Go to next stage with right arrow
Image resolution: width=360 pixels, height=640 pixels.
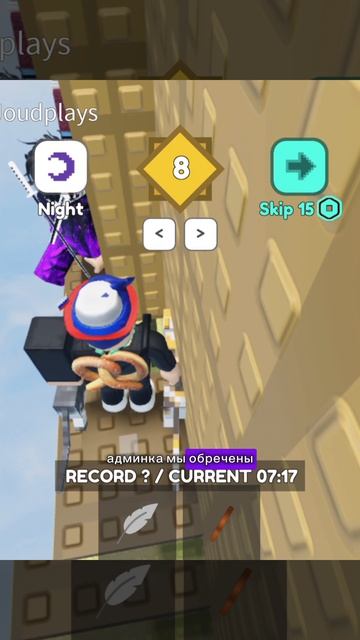pos(200,234)
